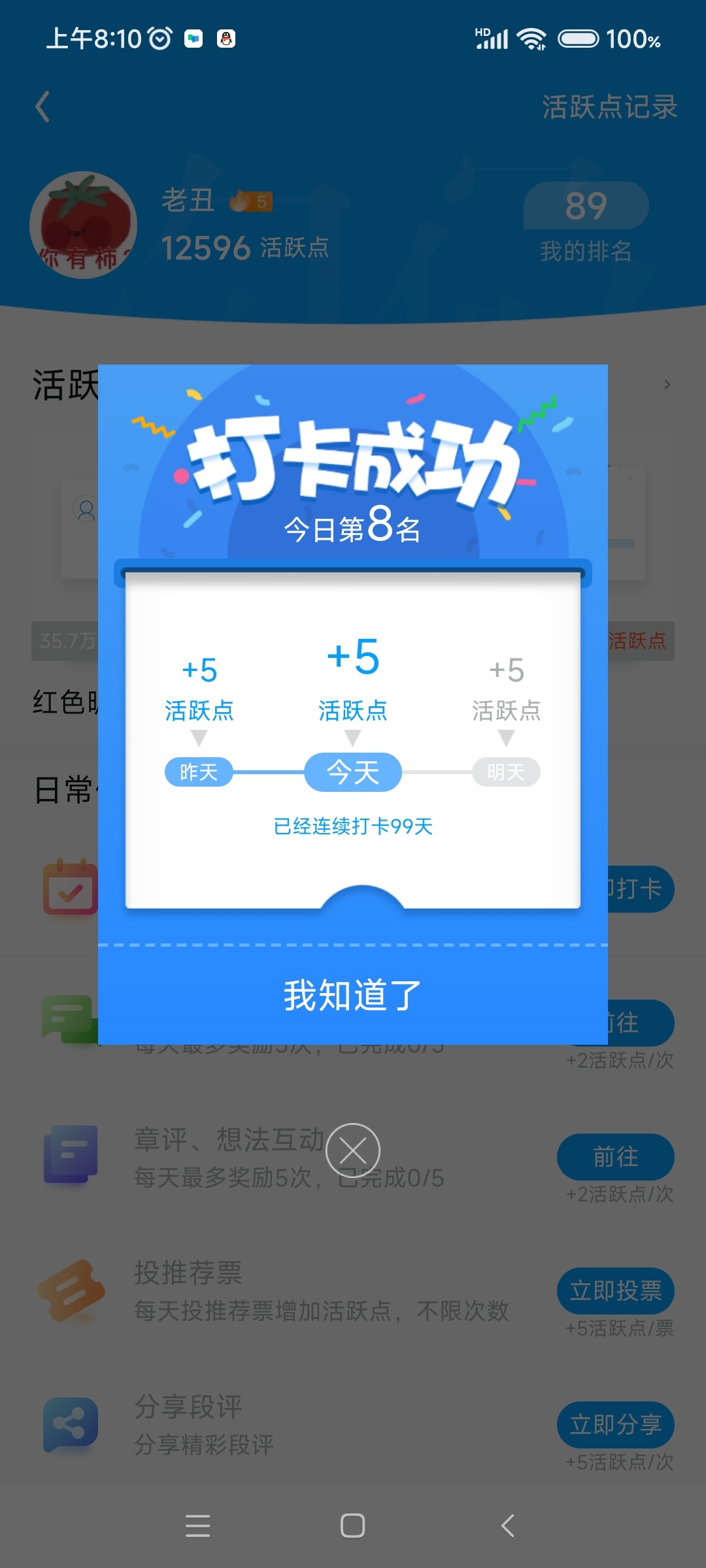The image size is (706, 1568).
Task: Close the check-in success dialog
Action: click(353, 1150)
